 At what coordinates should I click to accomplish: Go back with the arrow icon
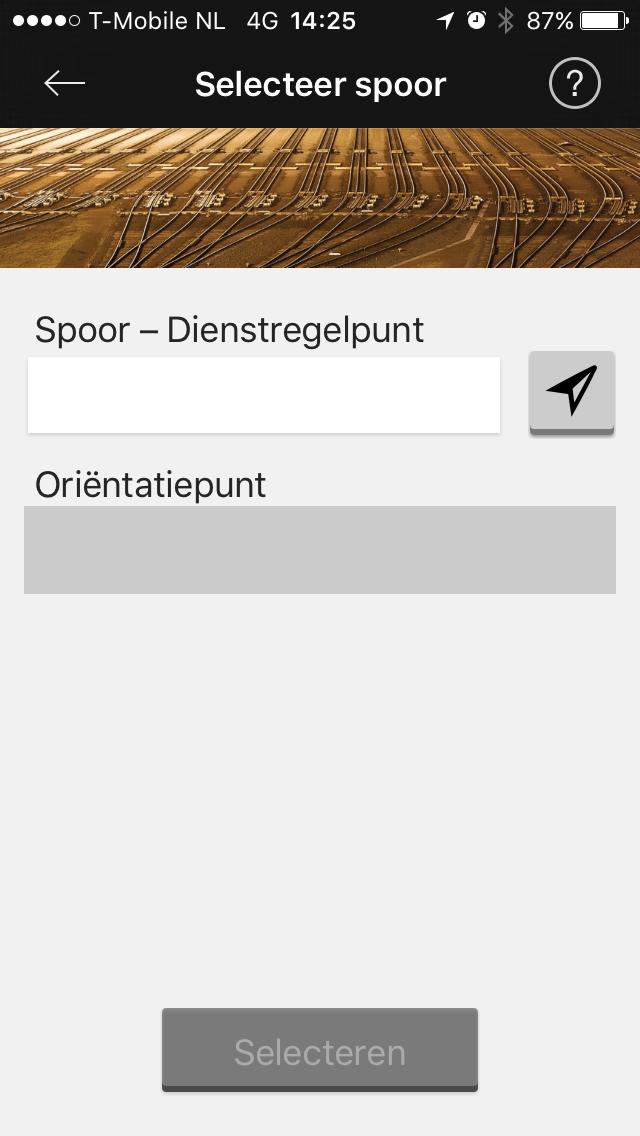click(x=65, y=84)
